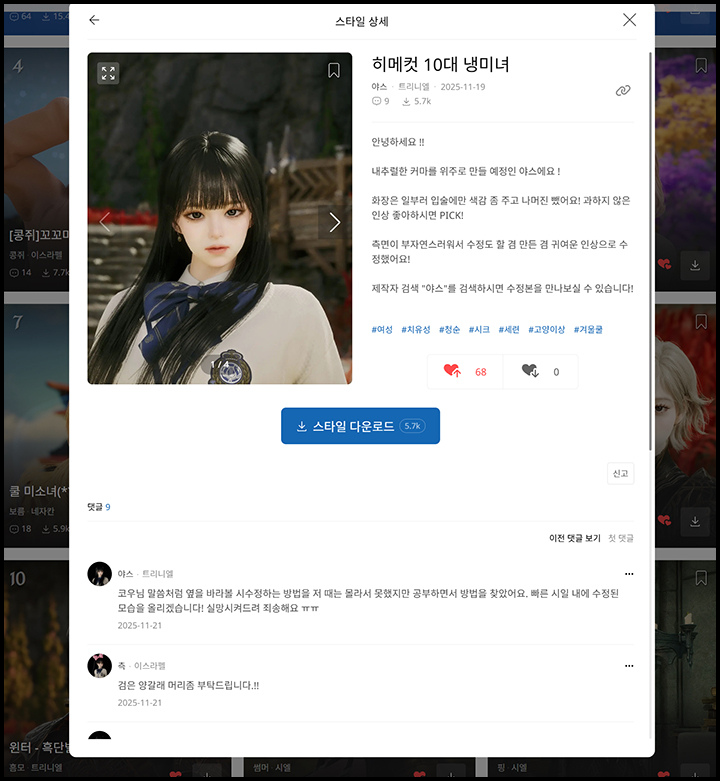Open the #고양이상 hashtag
720x781 pixels.
coord(546,329)
